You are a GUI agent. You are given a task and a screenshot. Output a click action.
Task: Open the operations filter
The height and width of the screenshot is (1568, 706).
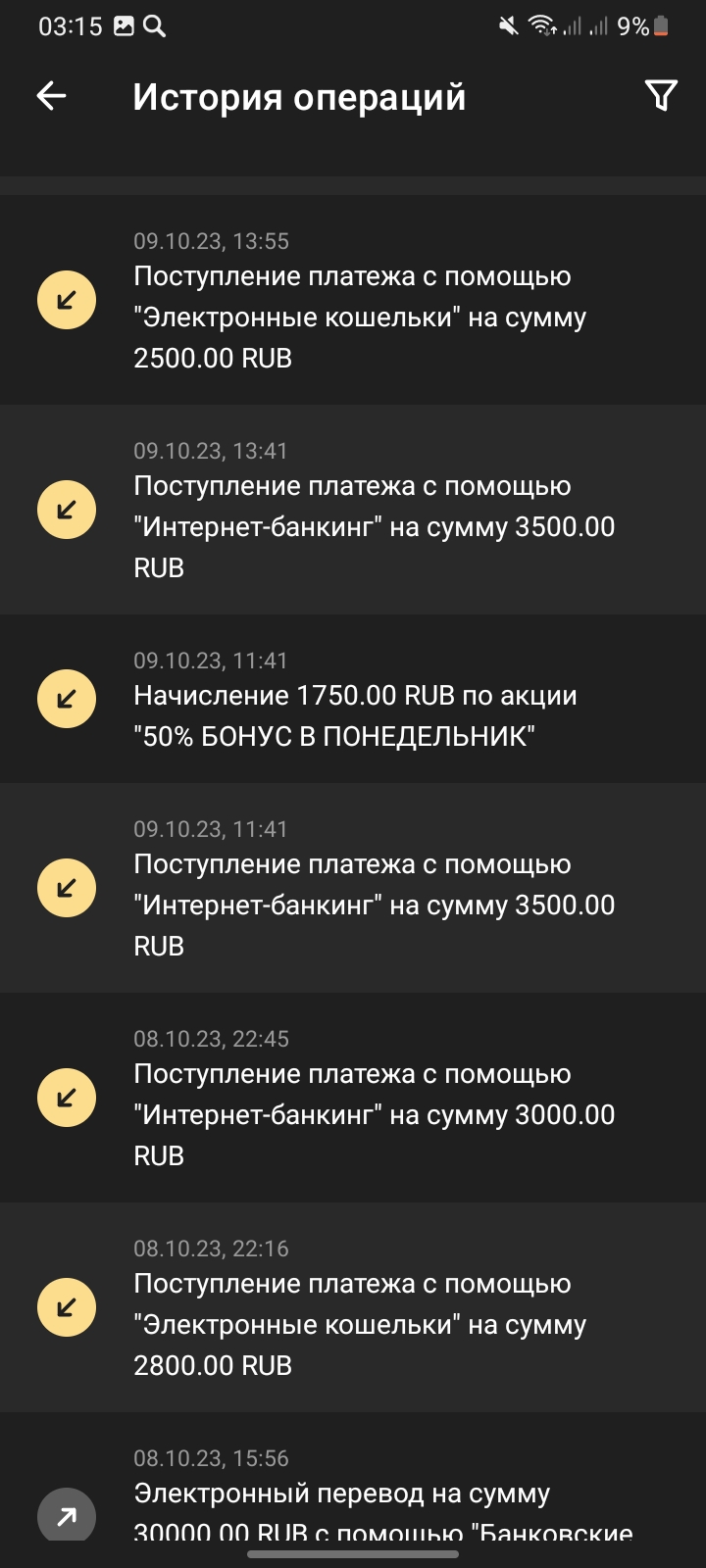point(661,96)
